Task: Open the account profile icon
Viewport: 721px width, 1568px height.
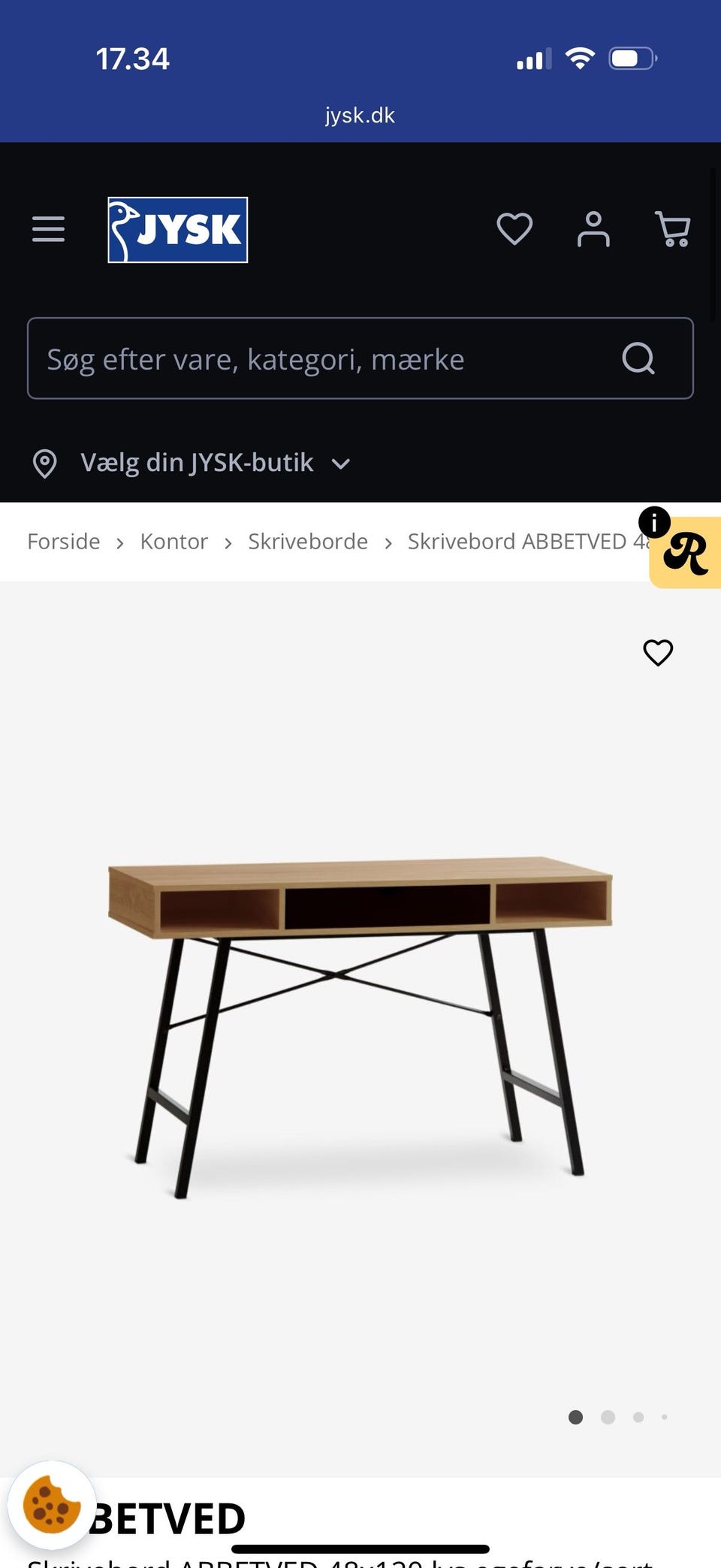Action: coord(593,230)
